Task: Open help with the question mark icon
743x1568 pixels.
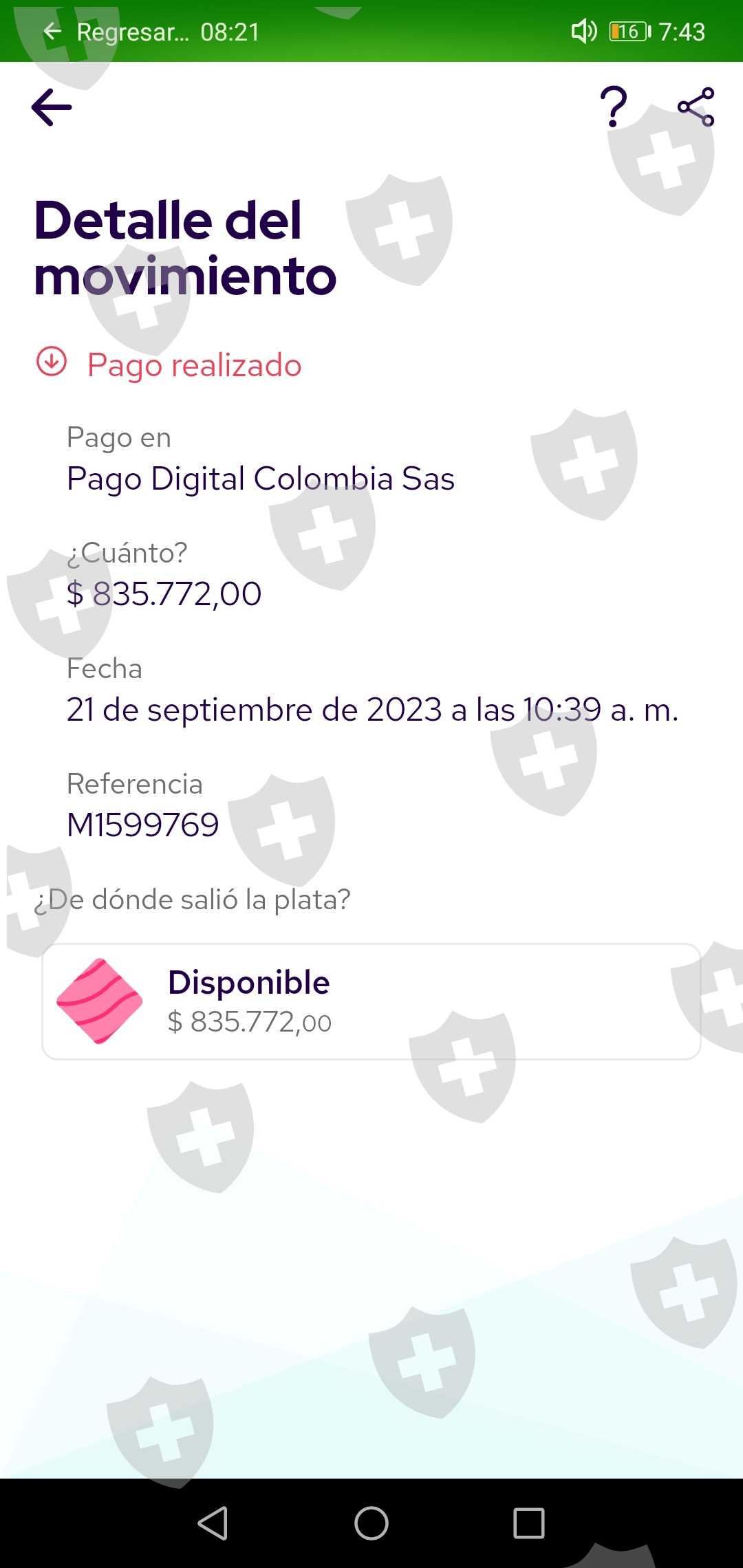Action: (614, 107)
